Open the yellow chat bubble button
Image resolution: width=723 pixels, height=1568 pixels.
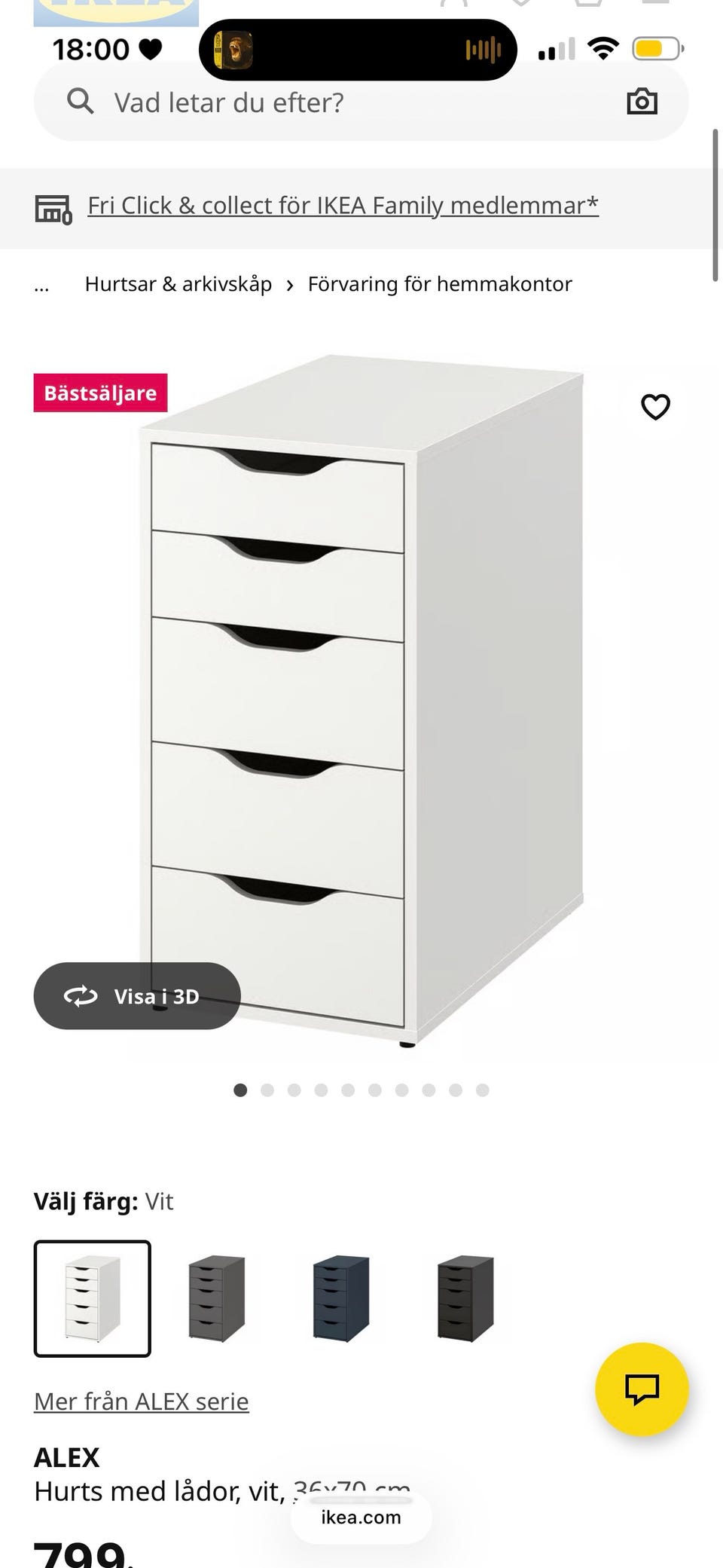(x=642, y=1389)
